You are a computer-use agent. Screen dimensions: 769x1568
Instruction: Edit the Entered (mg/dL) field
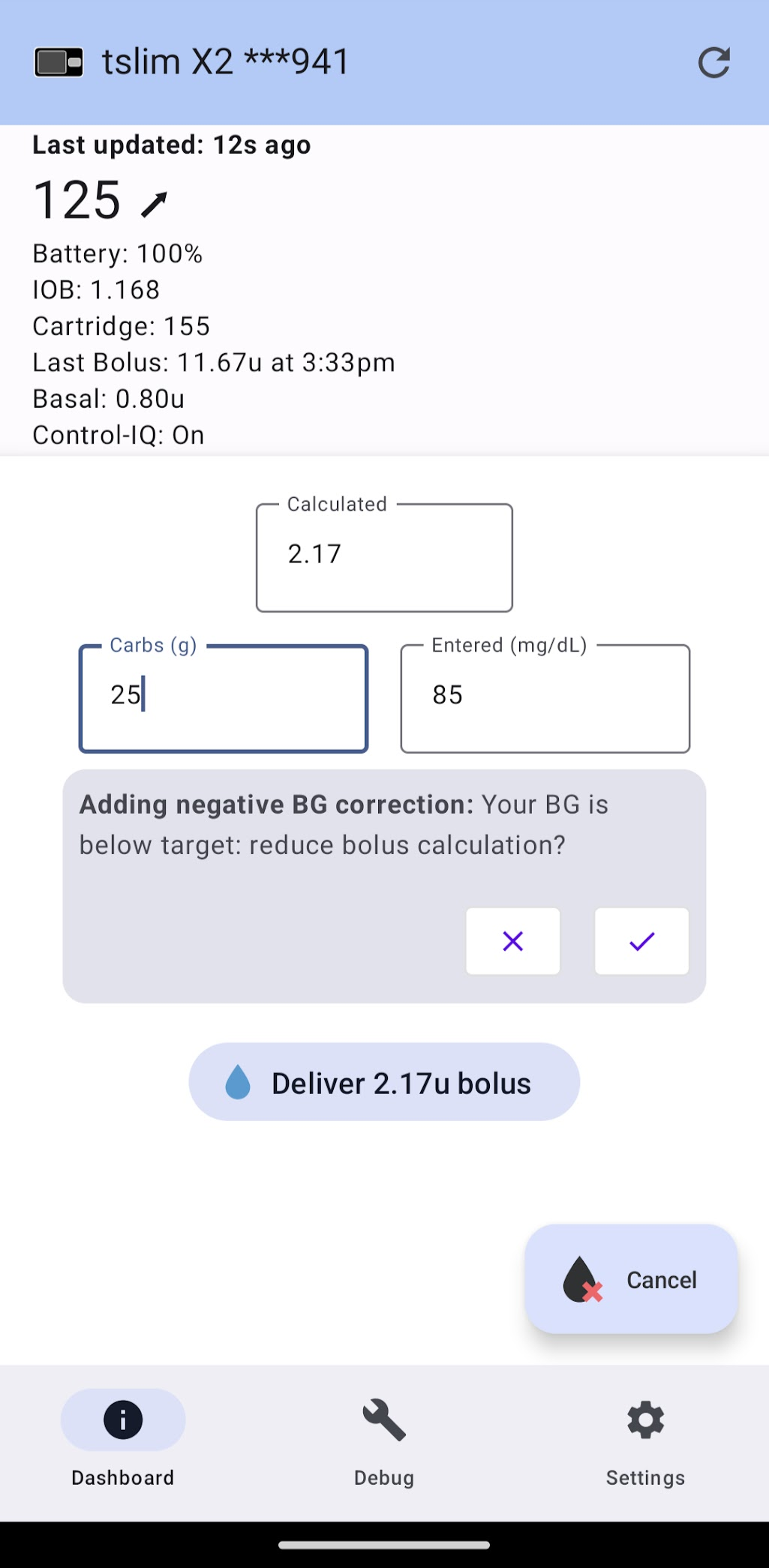545,698
